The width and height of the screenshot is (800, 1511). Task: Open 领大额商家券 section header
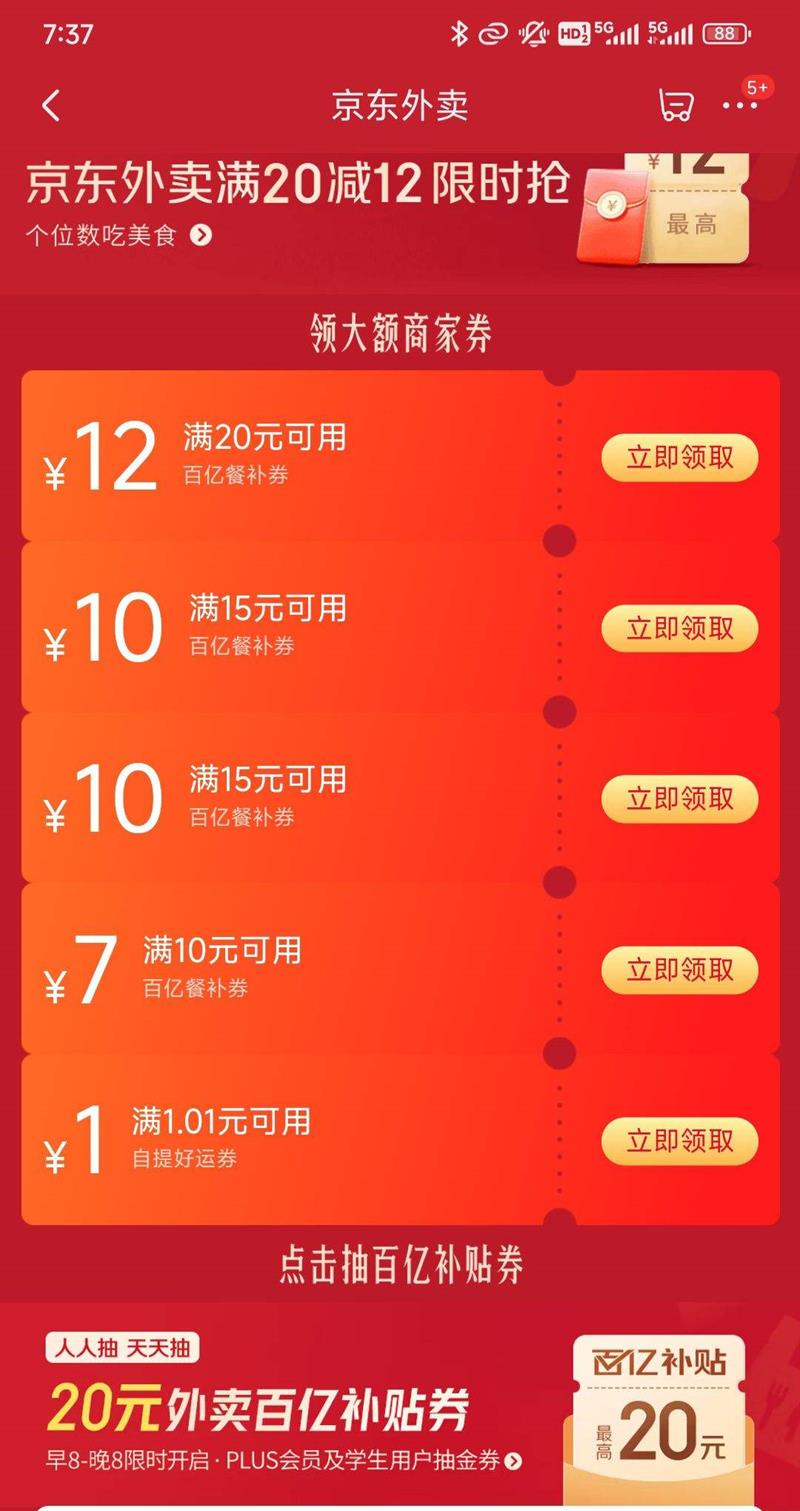pos(399,332)
